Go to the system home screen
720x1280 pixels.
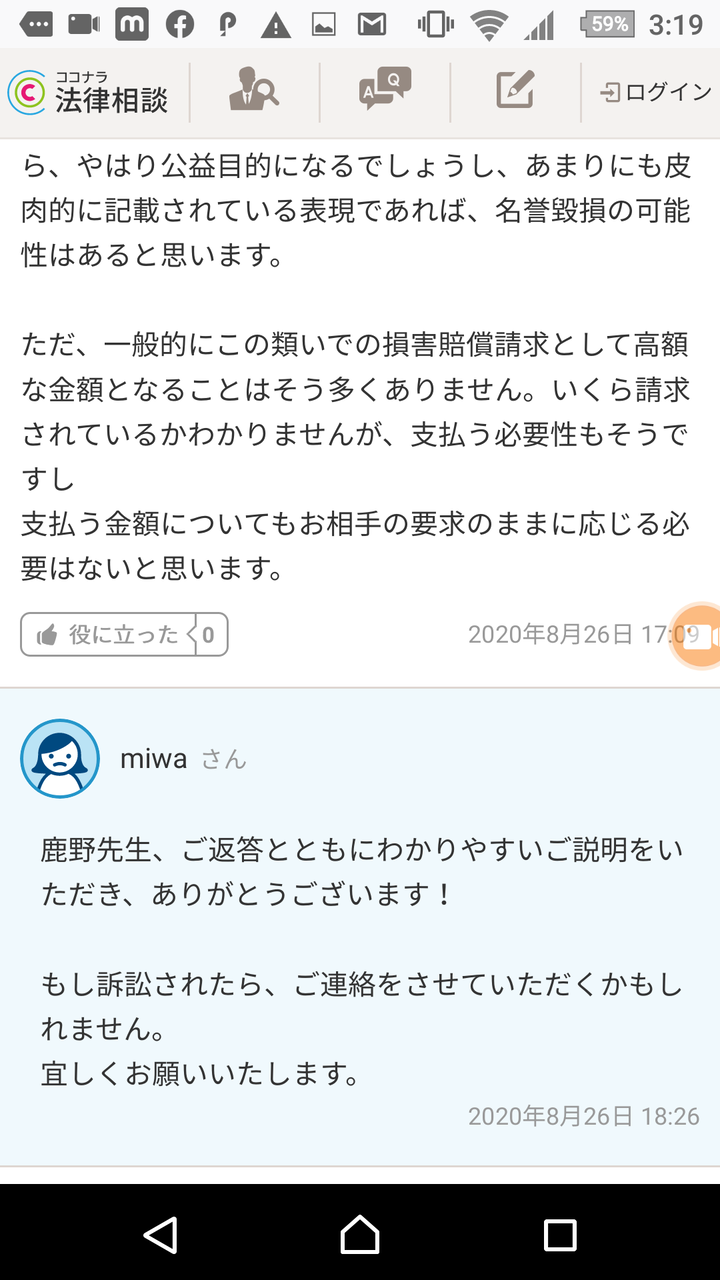(360, 1234)
